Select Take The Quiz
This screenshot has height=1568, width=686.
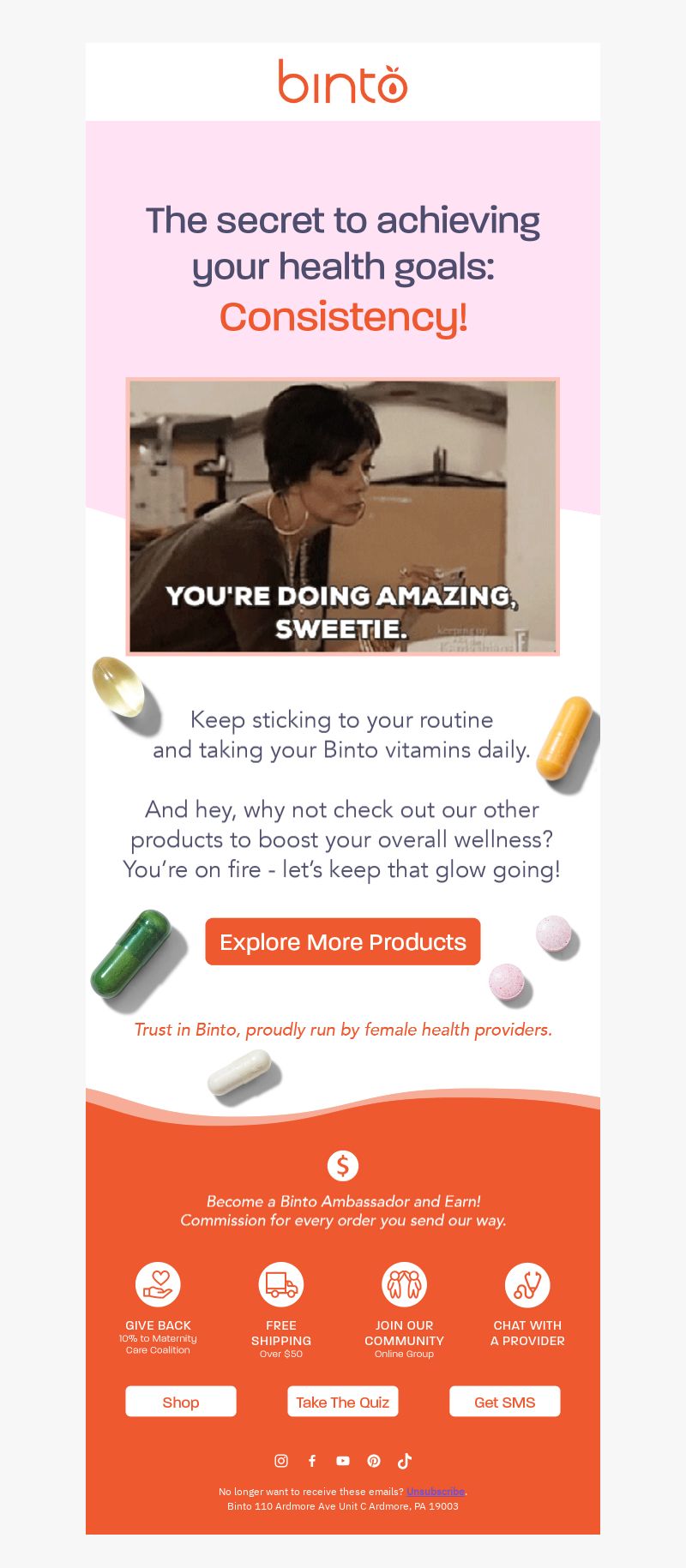tap(343, 1402)
